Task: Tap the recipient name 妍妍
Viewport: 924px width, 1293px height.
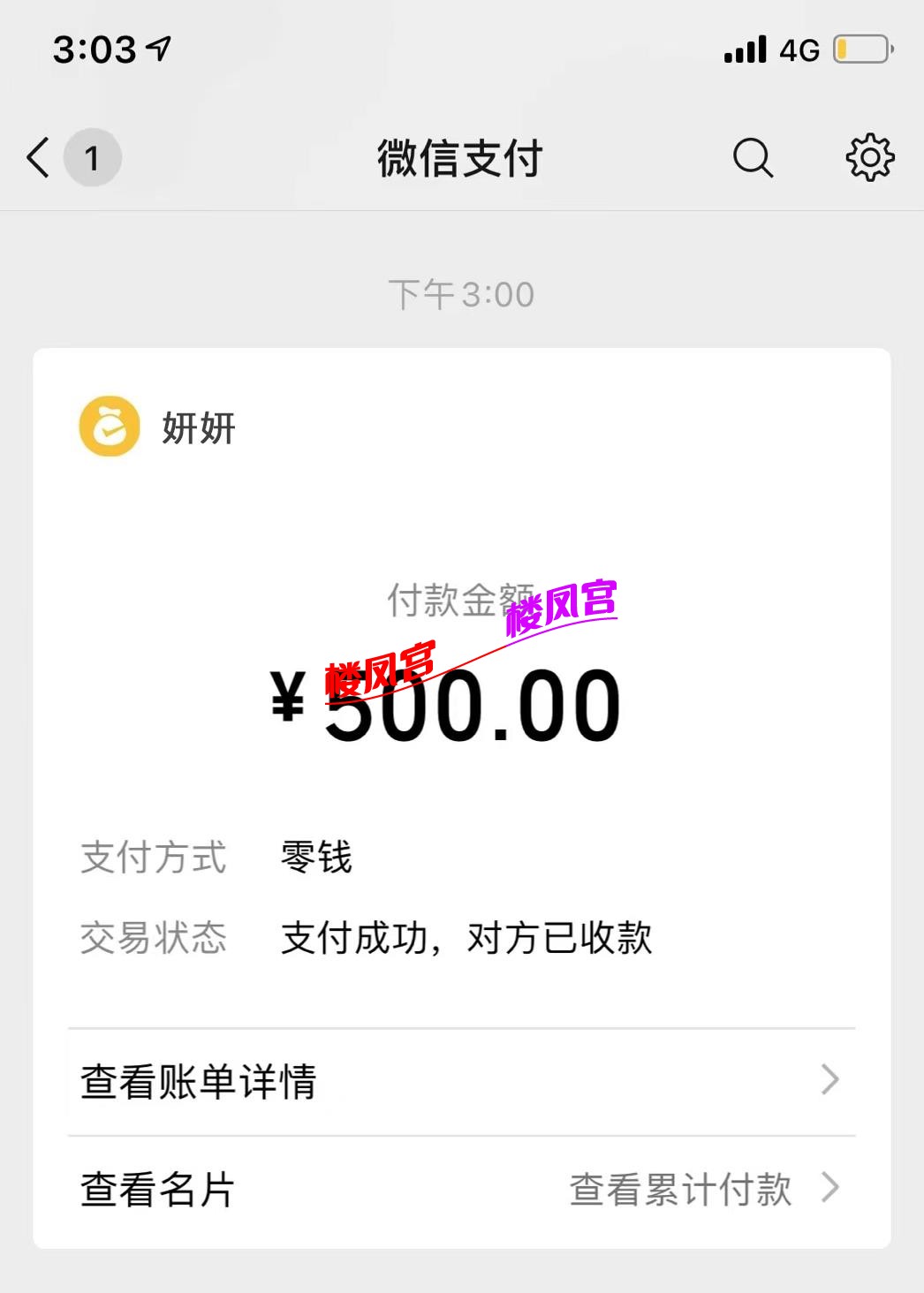Action: 196,428
